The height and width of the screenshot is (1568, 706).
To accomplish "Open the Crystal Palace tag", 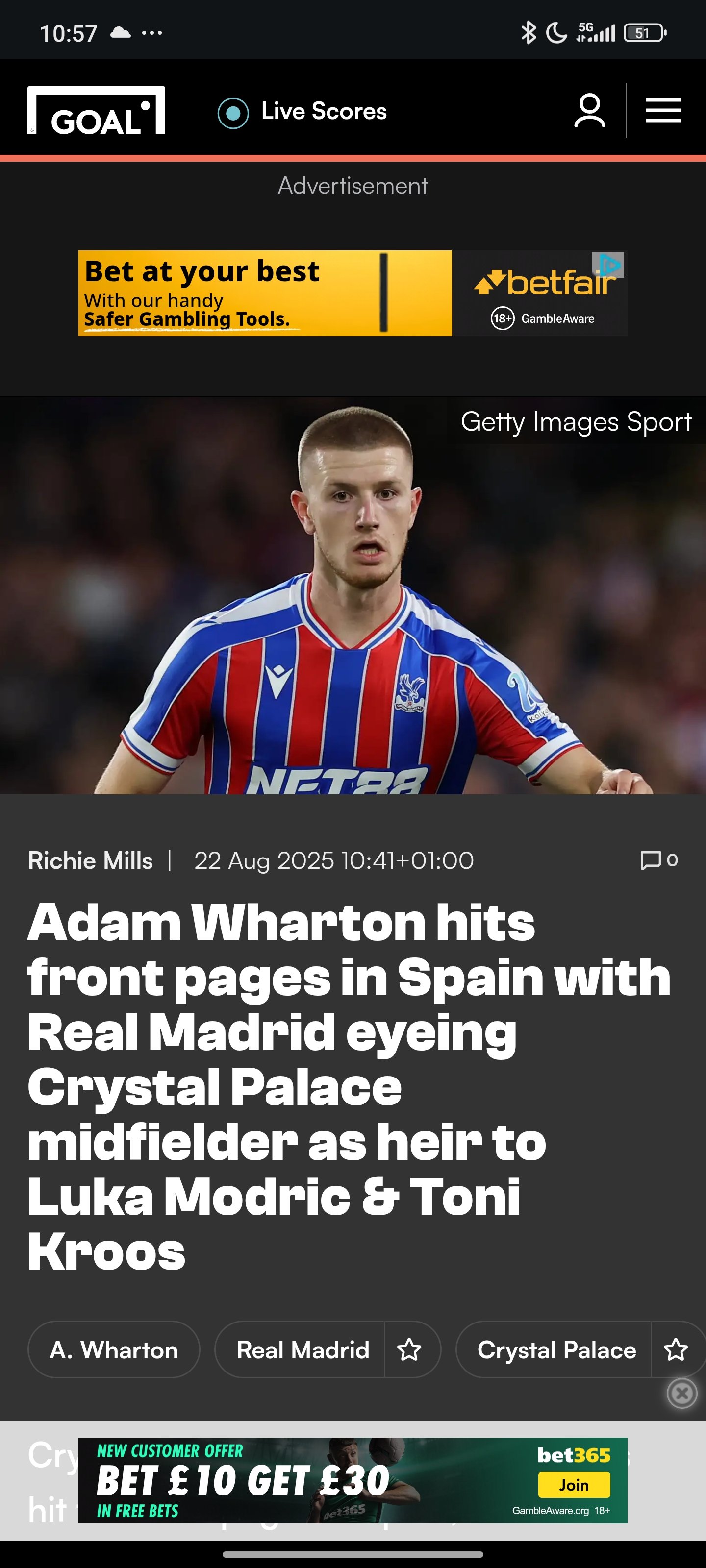I will (556, 1349).
